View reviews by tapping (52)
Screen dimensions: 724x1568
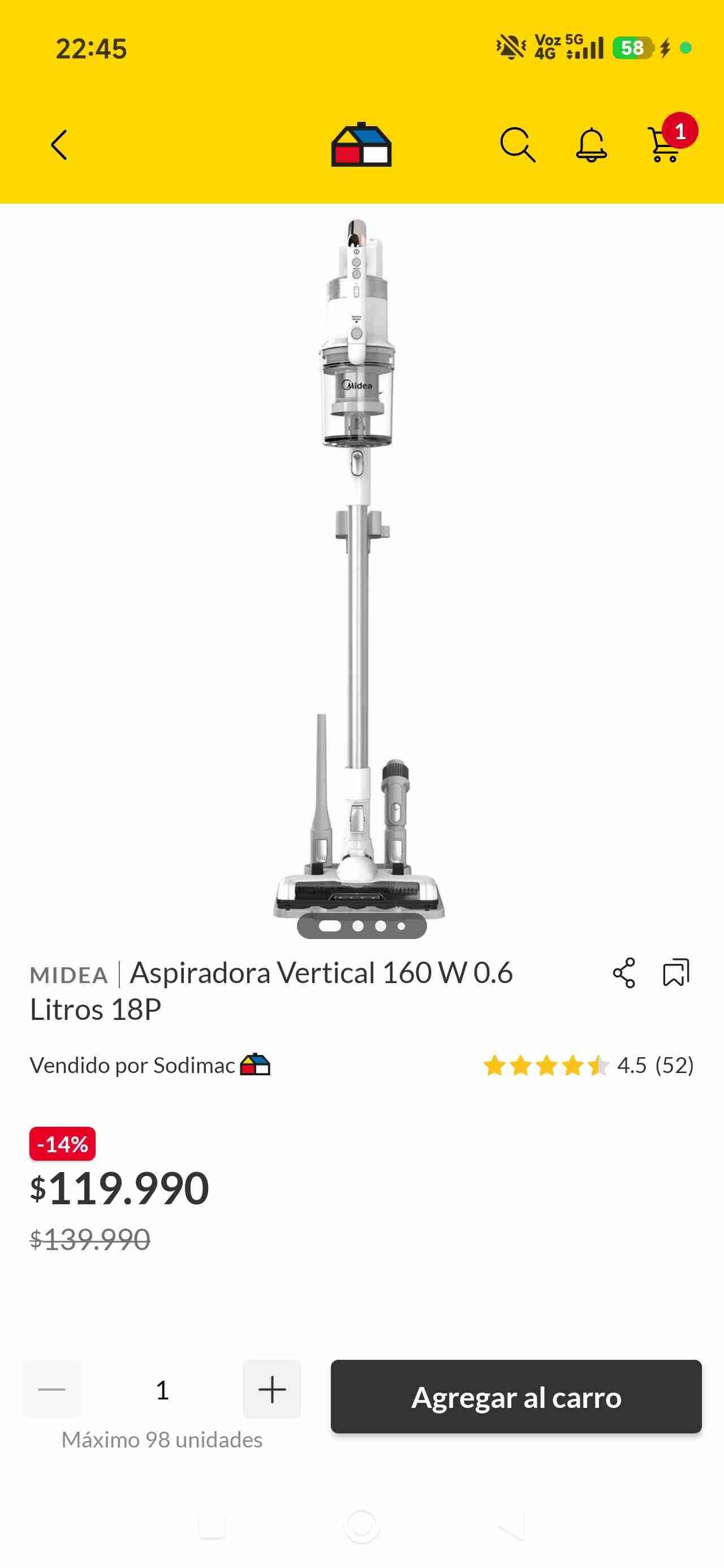coord(675,1065)
